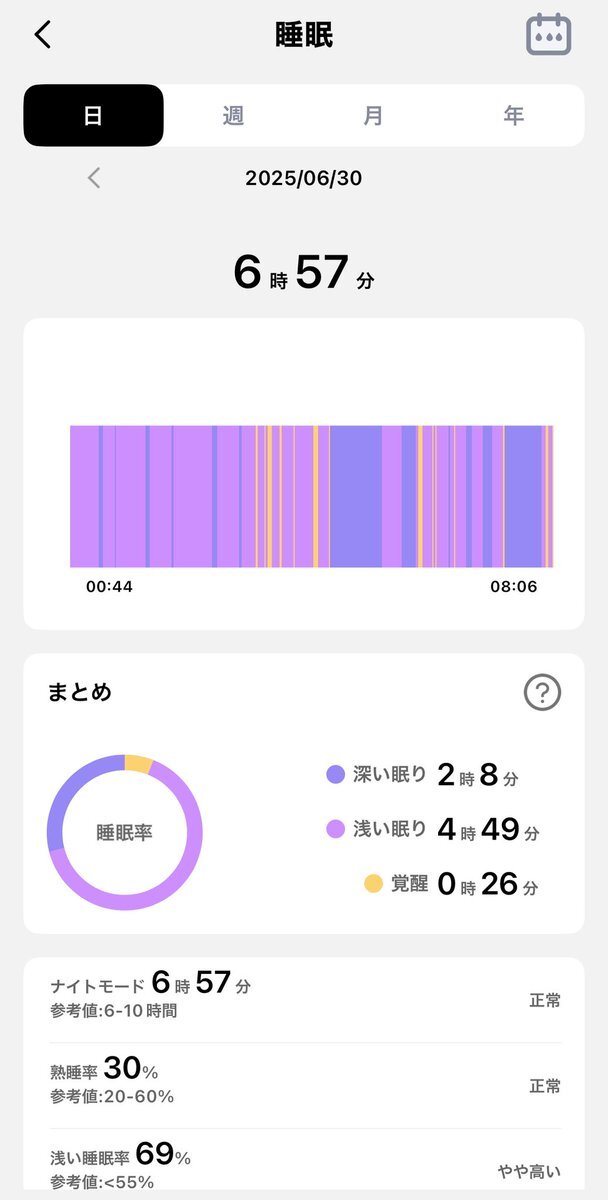
Task: Switch to the 週 tab
Action: point(233,115)
